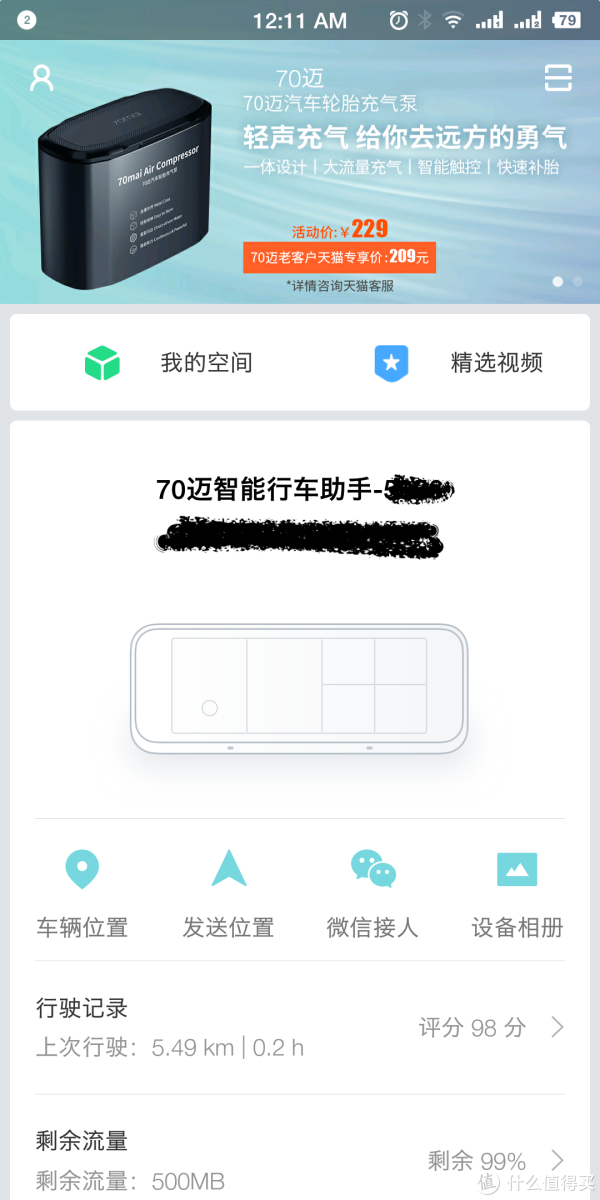Screen dimensions: 600x1200
Task: Open 设备相册
Action: 517,895
